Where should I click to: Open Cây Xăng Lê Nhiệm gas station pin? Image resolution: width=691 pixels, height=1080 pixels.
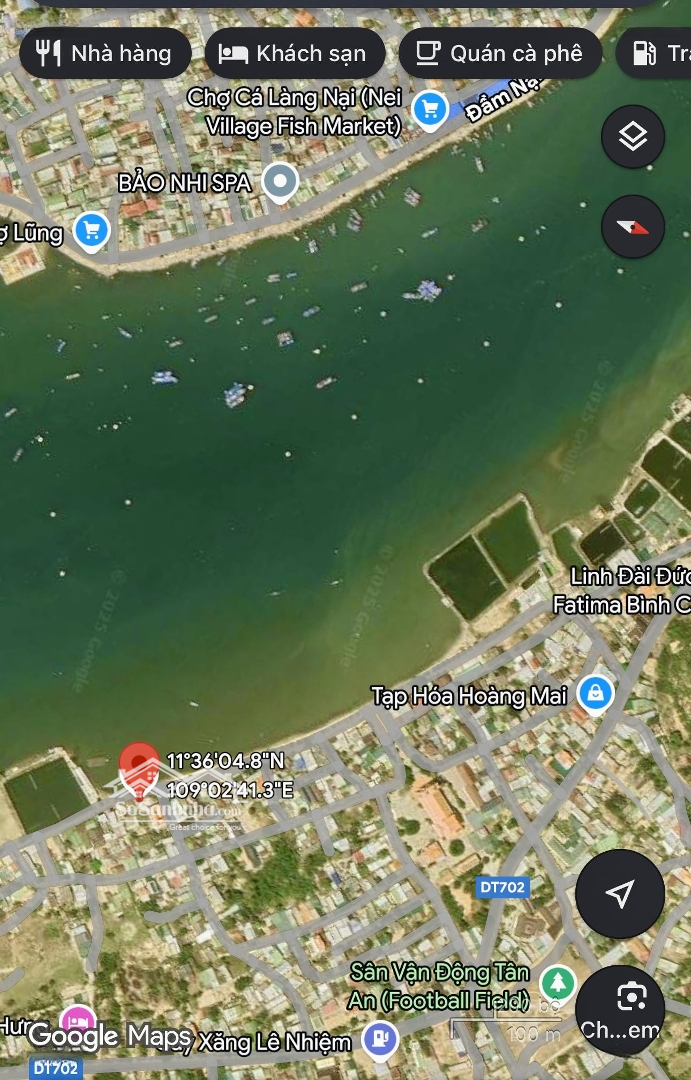[x=380, y=1039]
